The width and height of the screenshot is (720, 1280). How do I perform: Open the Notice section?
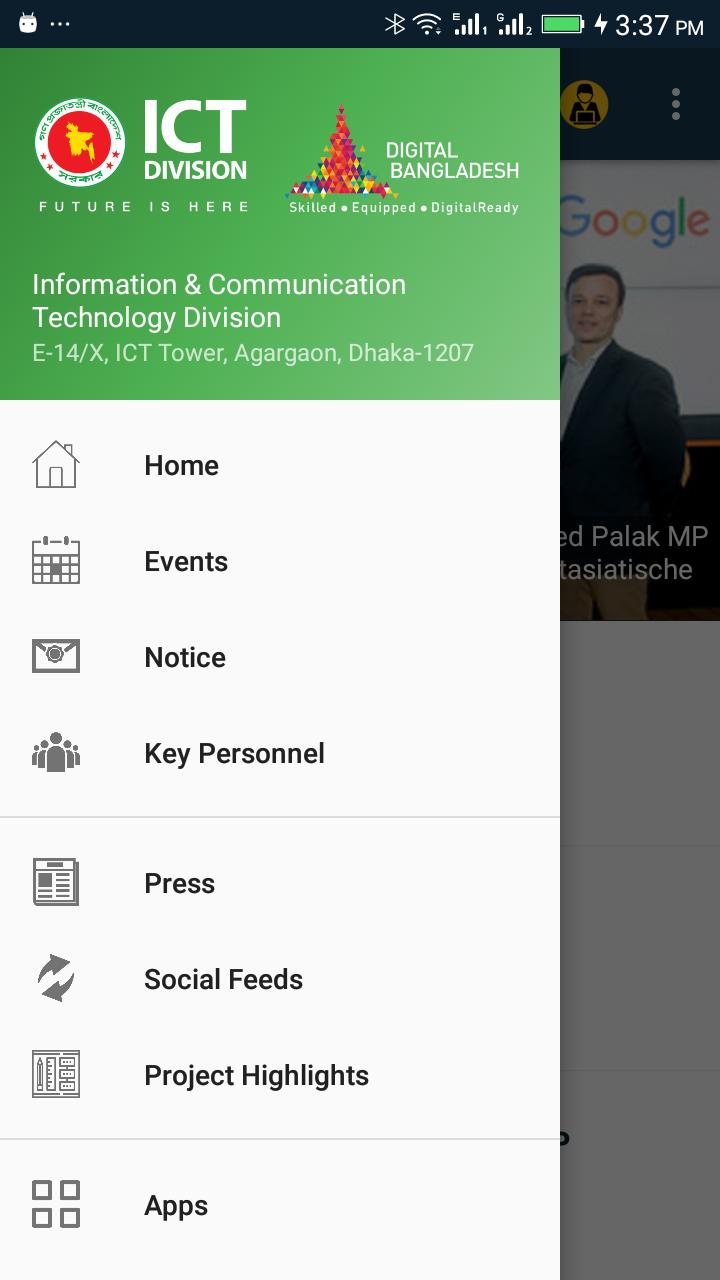(184, 656)
